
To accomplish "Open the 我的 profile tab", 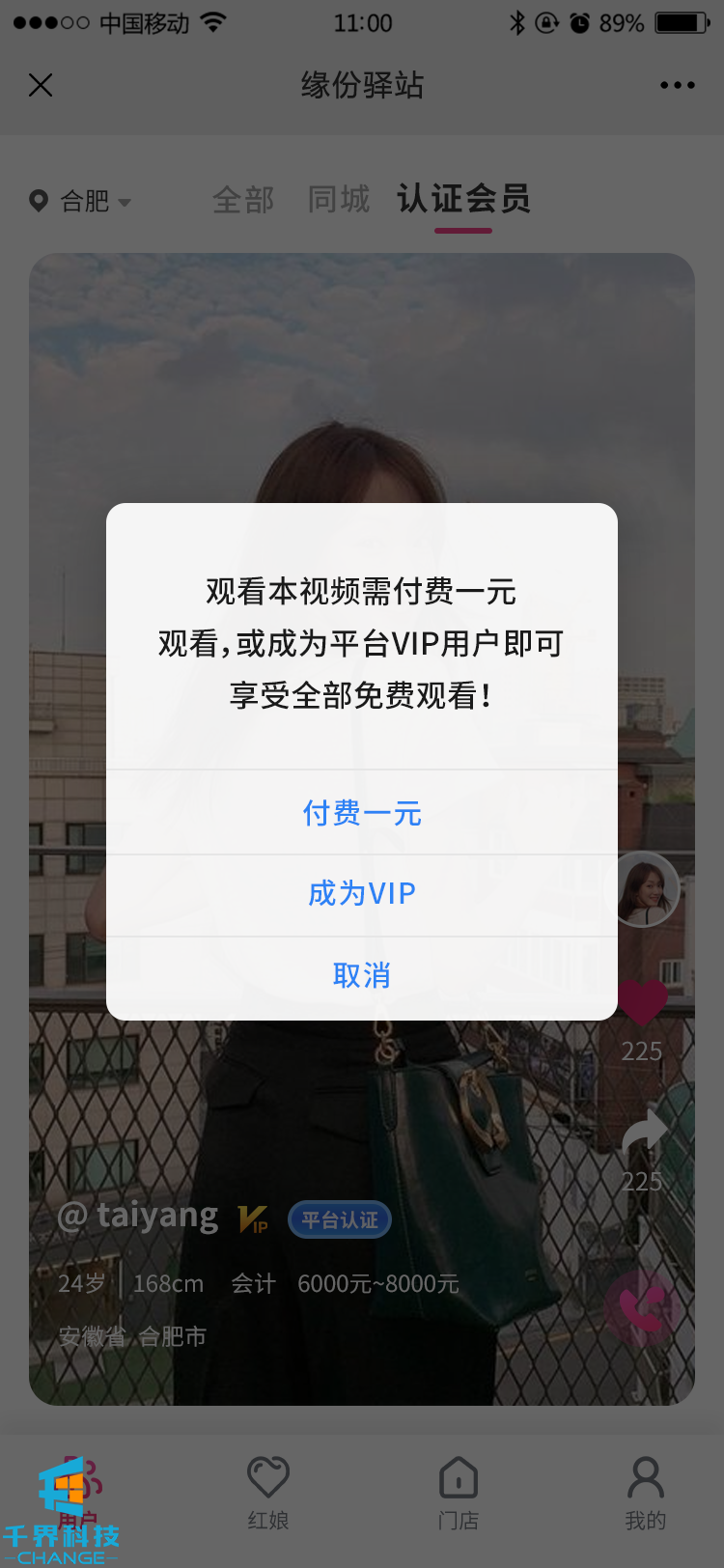I will (x=646, y=1493).
